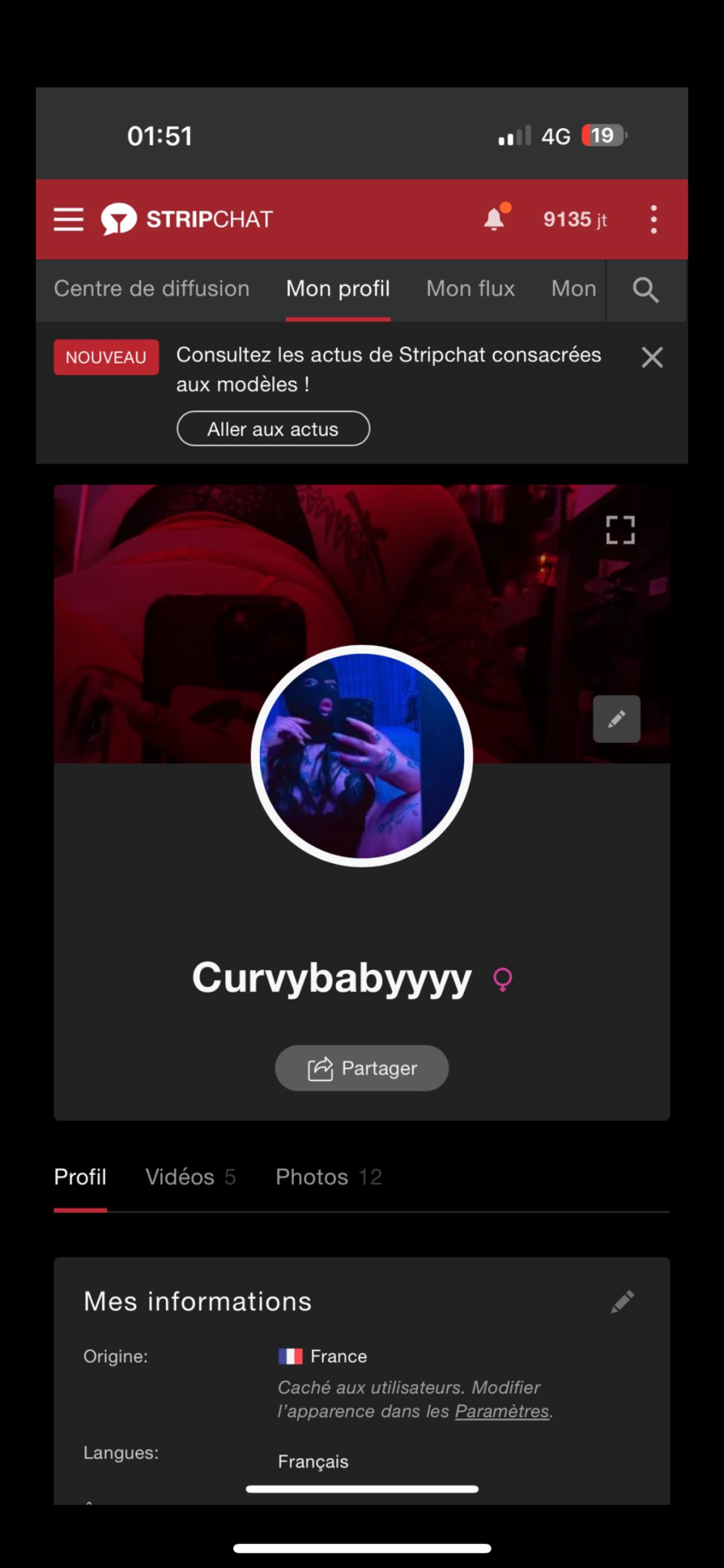View the 9135 jt token balance
This screenshot has width=724, height=1568.
click(575, 219)
